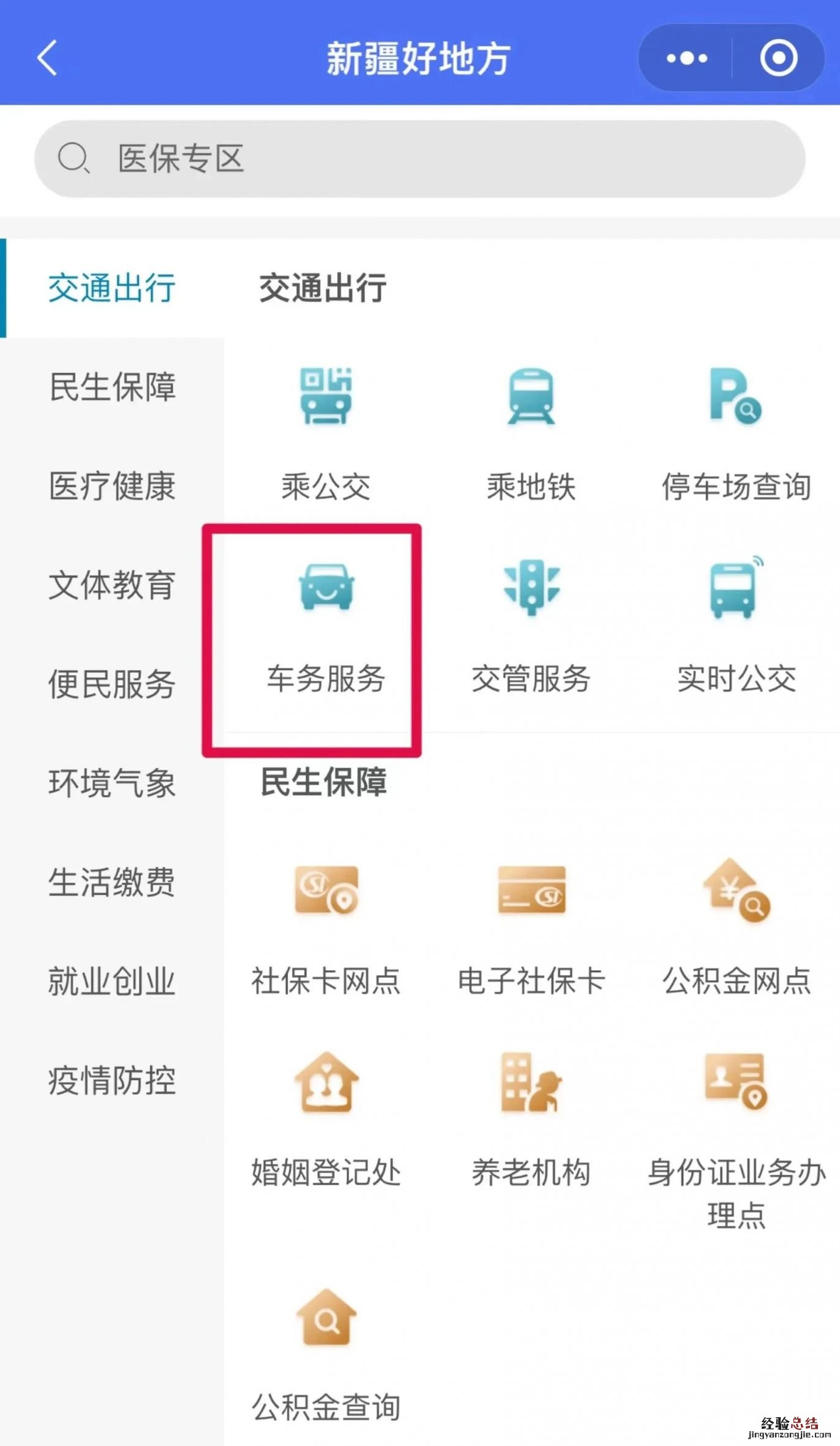
Task: Open the 乘公交 bus QR service
Action: pyautogui.click(x=326, y=429)
